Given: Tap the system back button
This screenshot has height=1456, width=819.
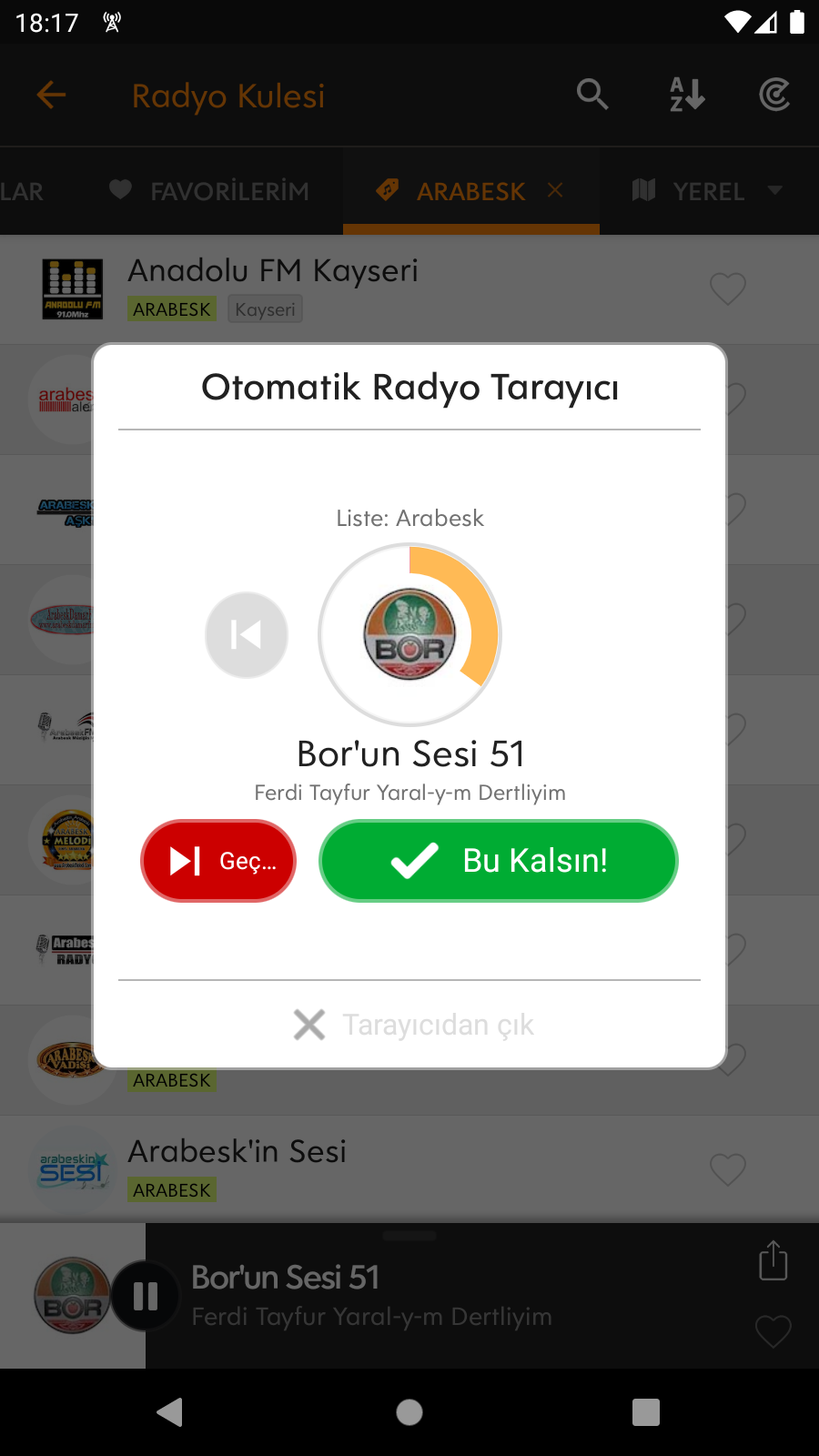Looking at the screenshot, I should [x=170, y=1412].
